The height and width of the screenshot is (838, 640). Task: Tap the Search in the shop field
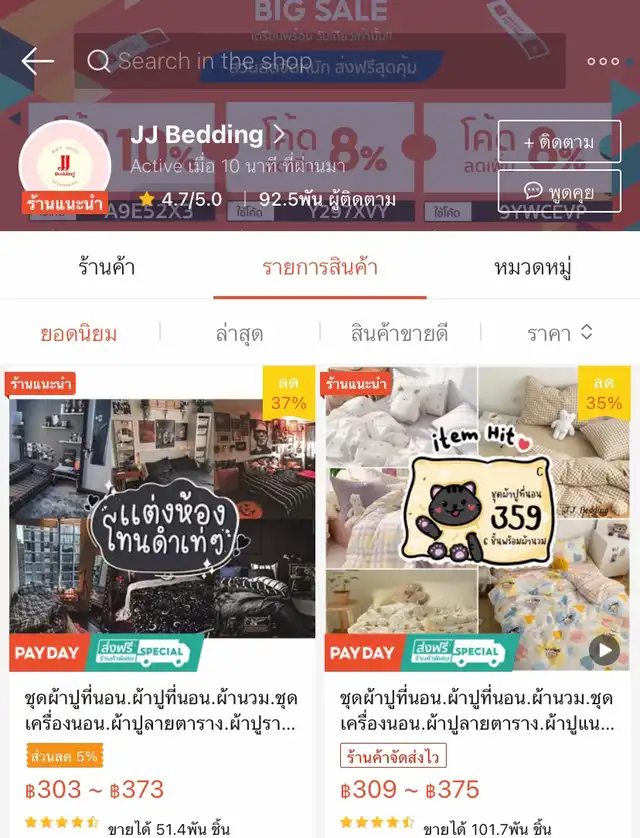point(320,61)
